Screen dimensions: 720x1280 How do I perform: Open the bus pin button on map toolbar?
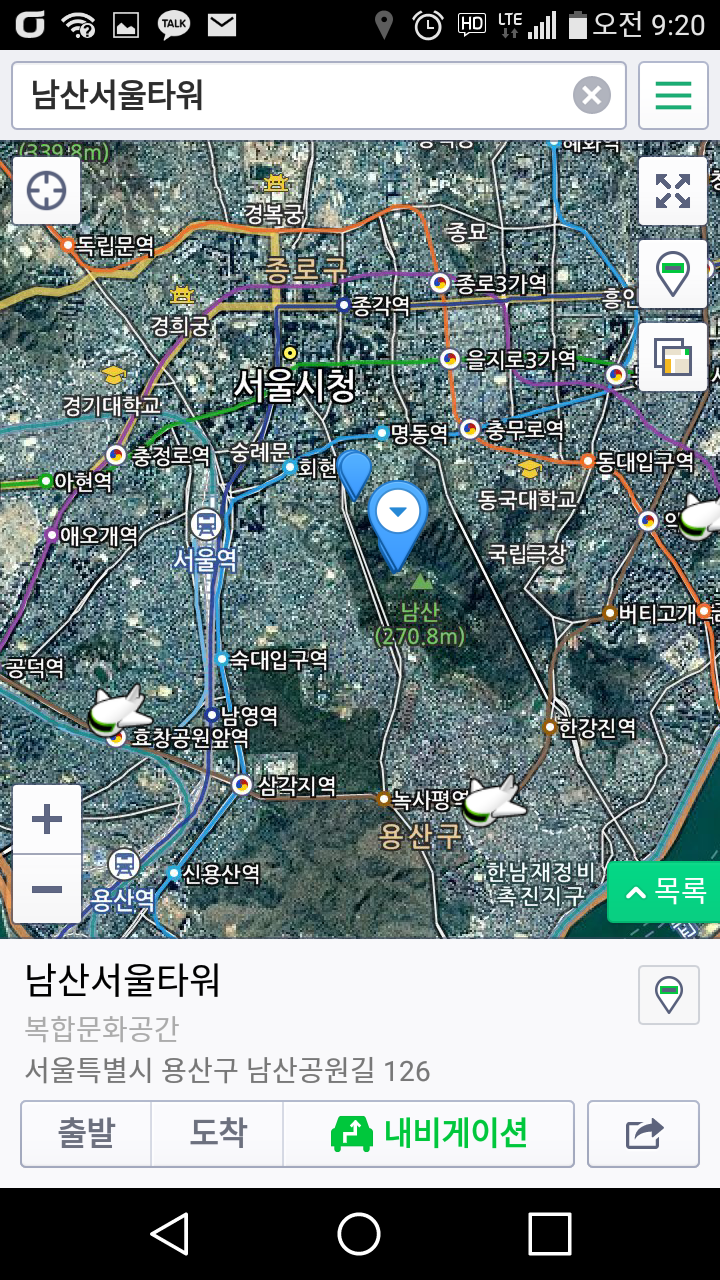point(673,273)
